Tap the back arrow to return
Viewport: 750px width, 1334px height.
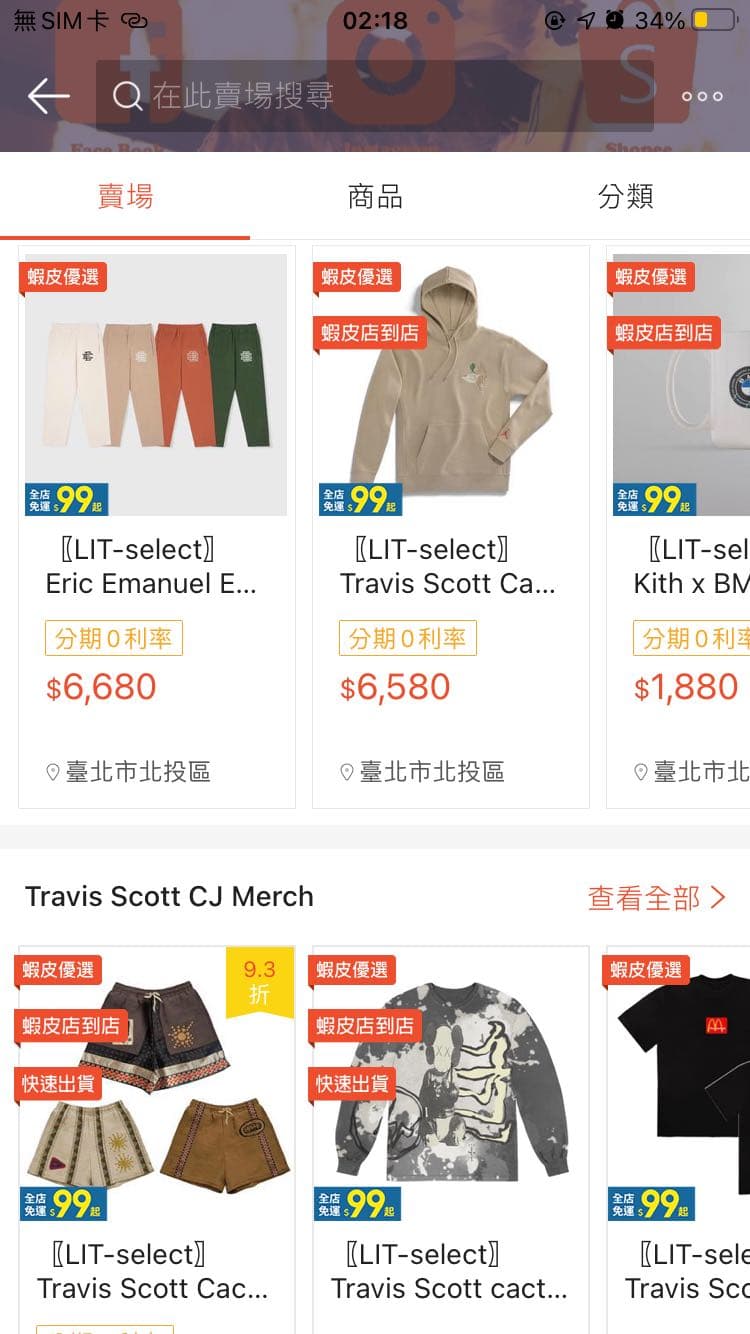coord(47,96)
